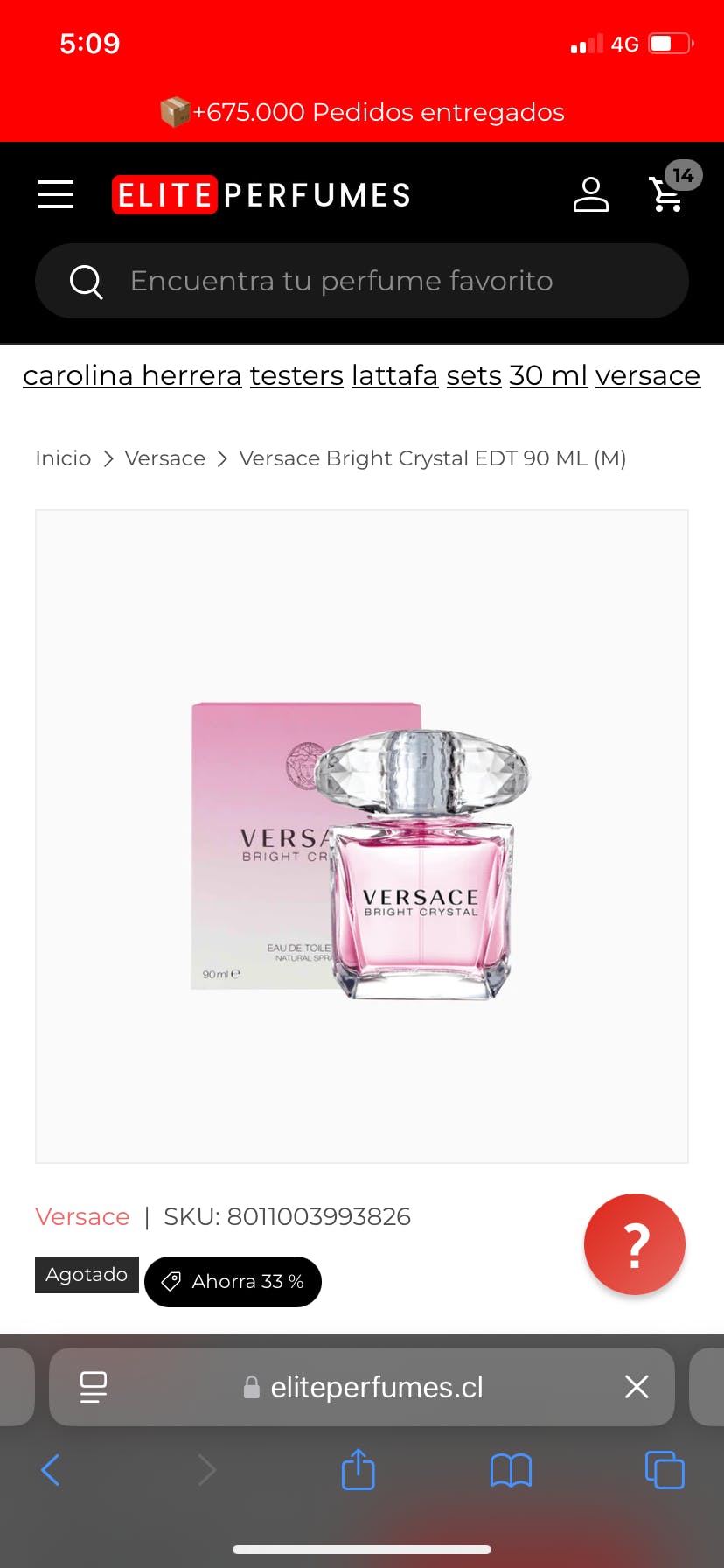
Task: Open the carolina herrera link
Action: click(132, 375)
